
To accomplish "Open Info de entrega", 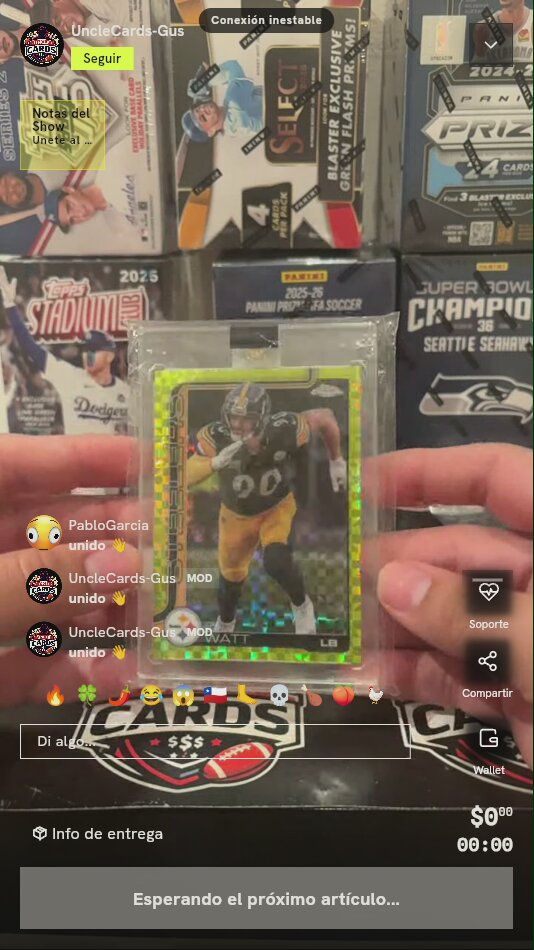I will pyautogui.click(x=98, y=834).
